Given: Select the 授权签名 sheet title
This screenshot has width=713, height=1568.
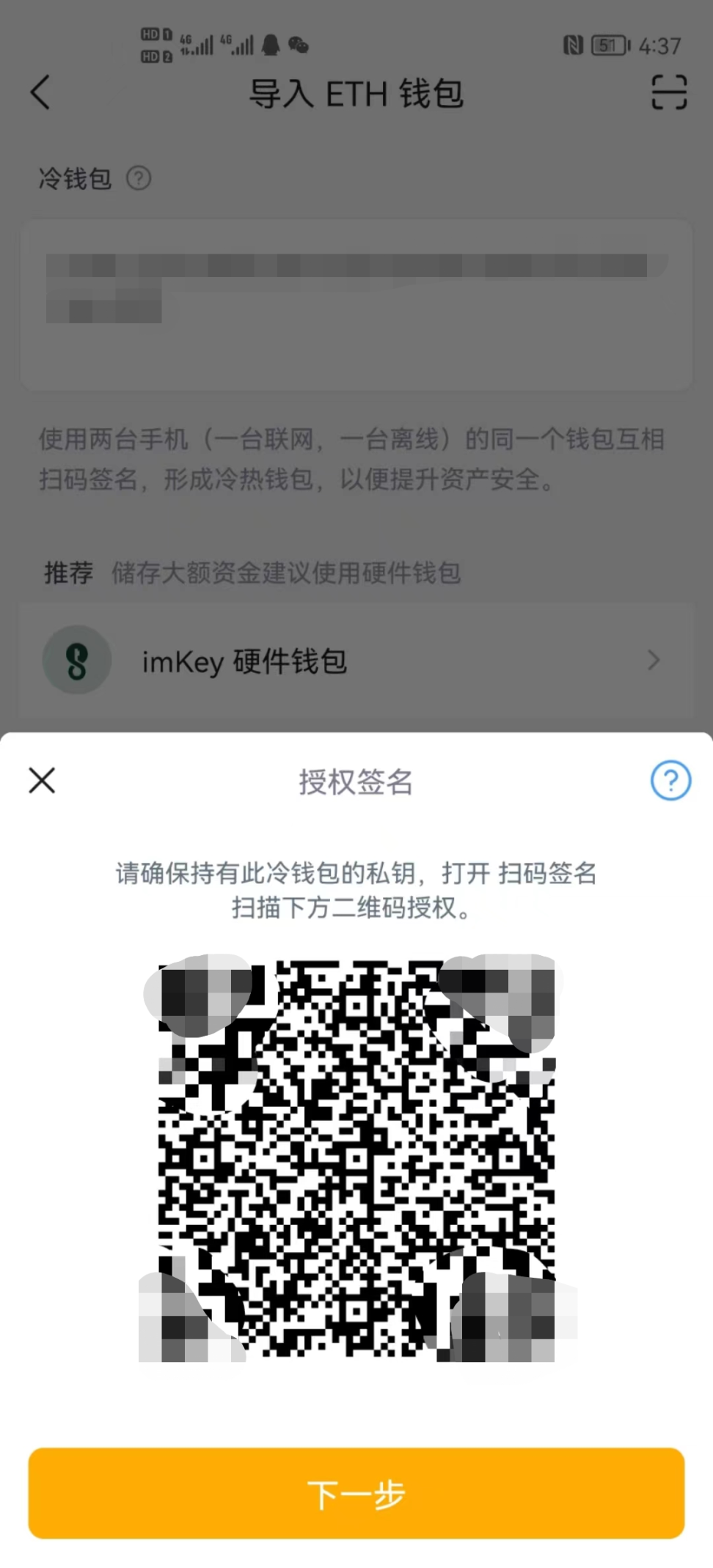Looking at the screenshot, I should [x=356, y=781].
